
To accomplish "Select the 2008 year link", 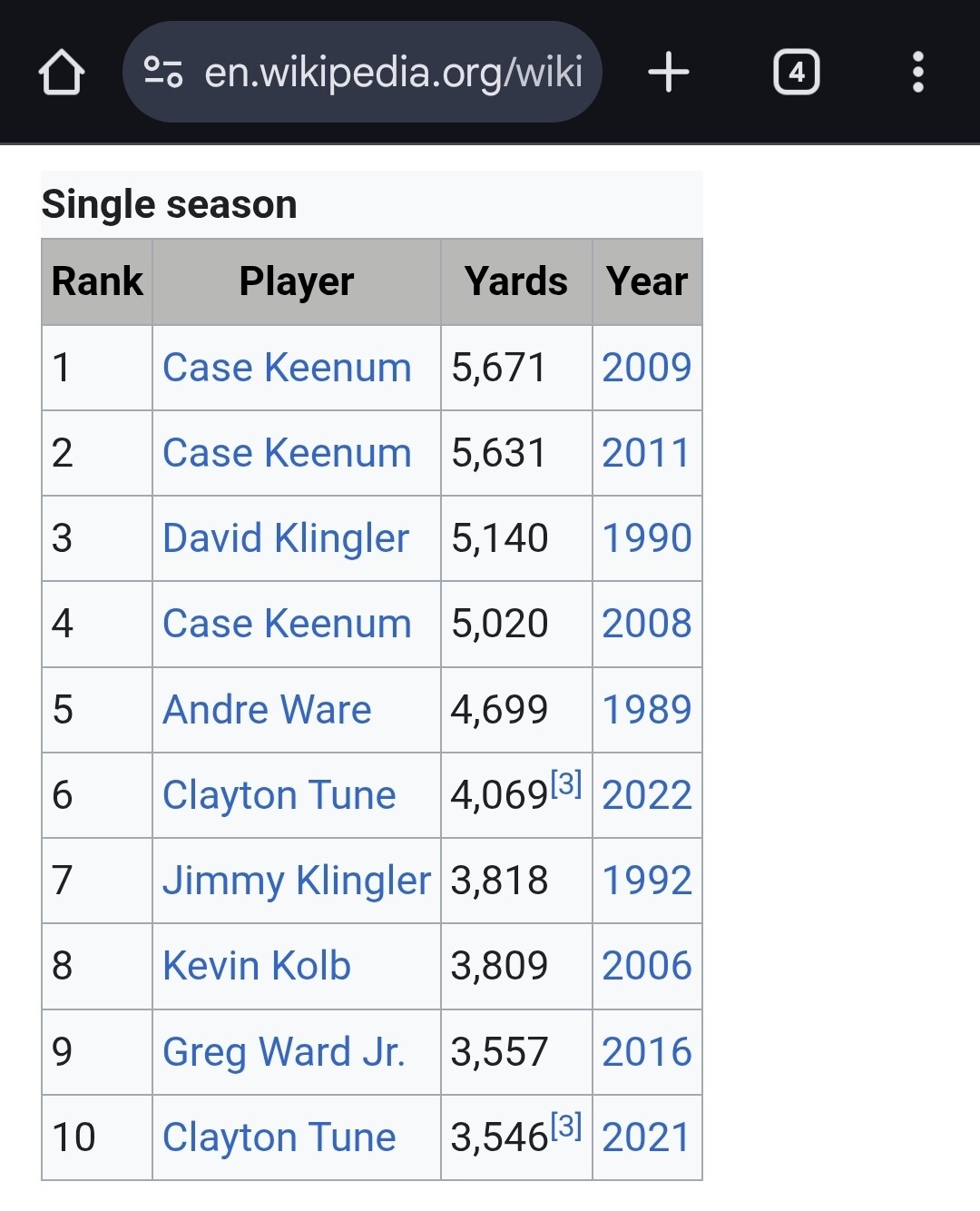I will pos(646,624).
